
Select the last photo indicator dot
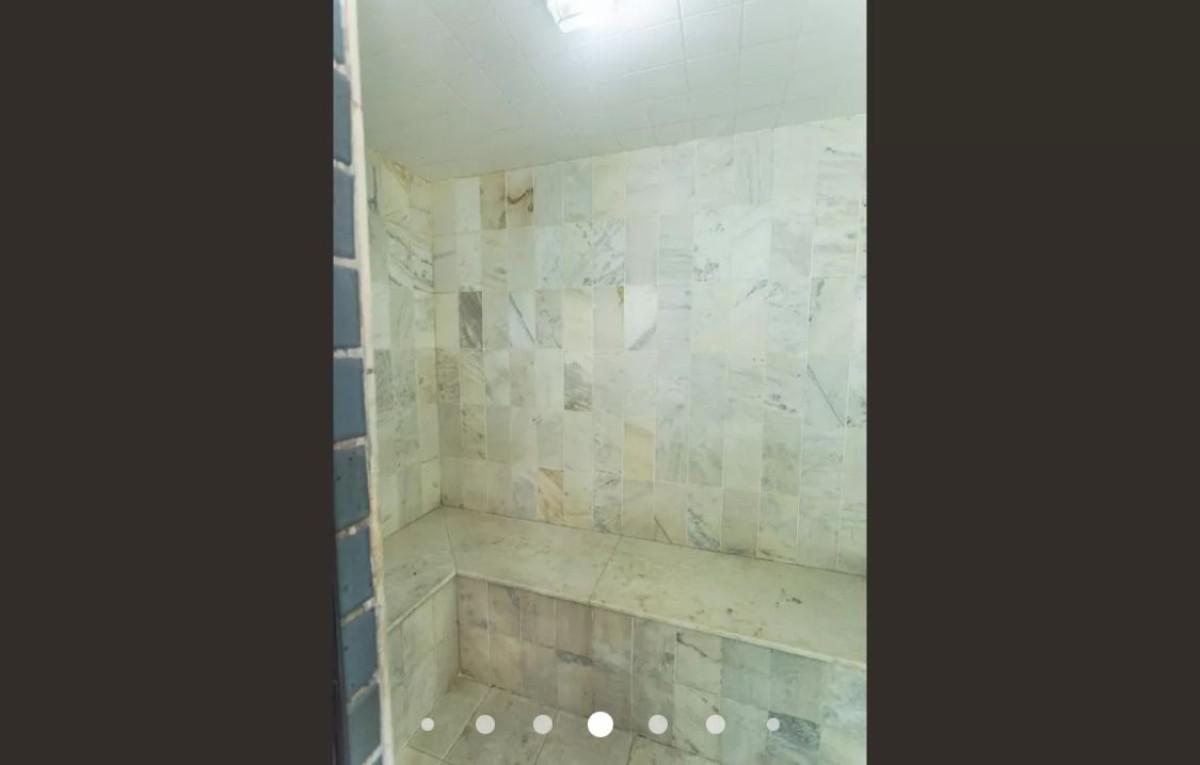773,724
